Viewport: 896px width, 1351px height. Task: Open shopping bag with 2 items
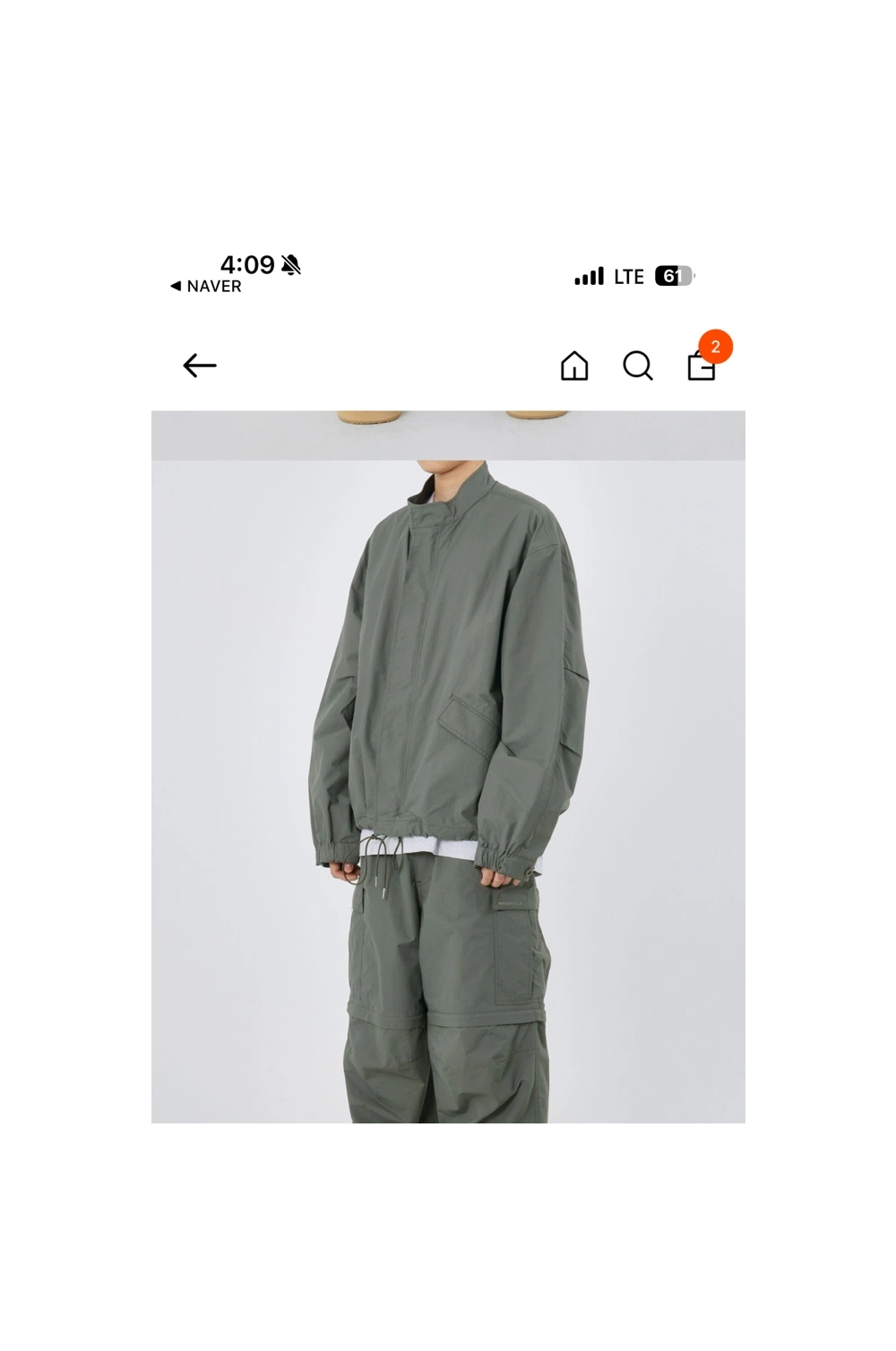tap(702, 365)
